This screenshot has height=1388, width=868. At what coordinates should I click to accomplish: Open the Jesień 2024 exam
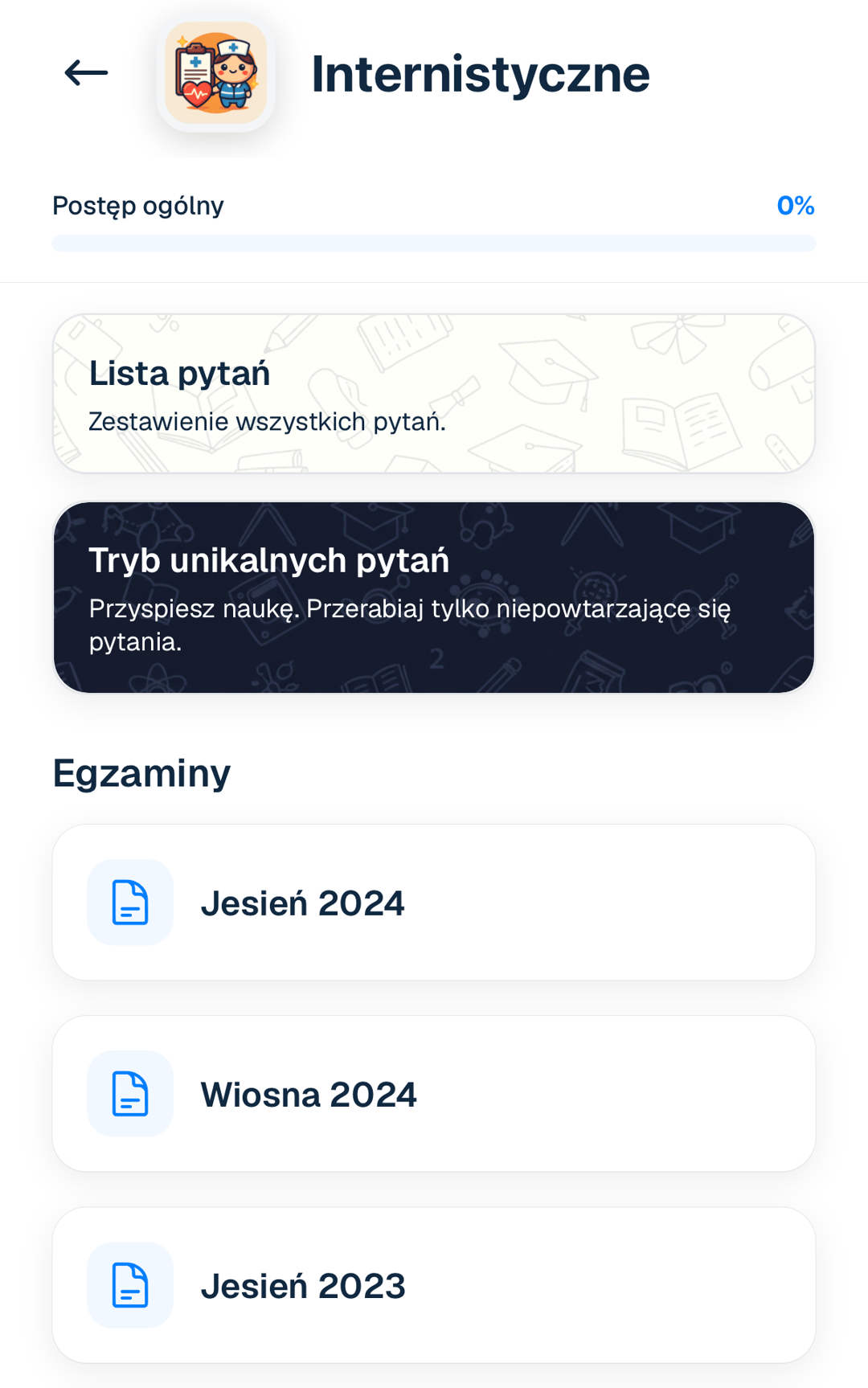point(434,903)
